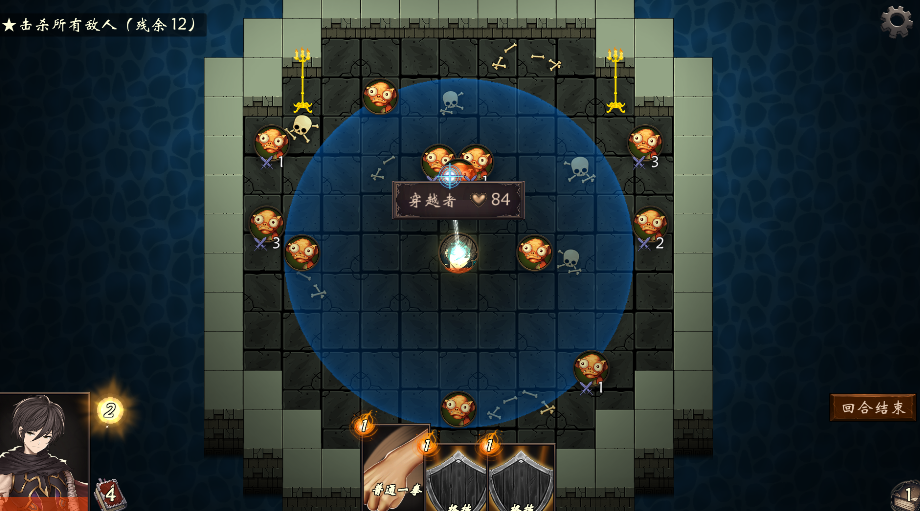Open the settings gear

(895, 21)
